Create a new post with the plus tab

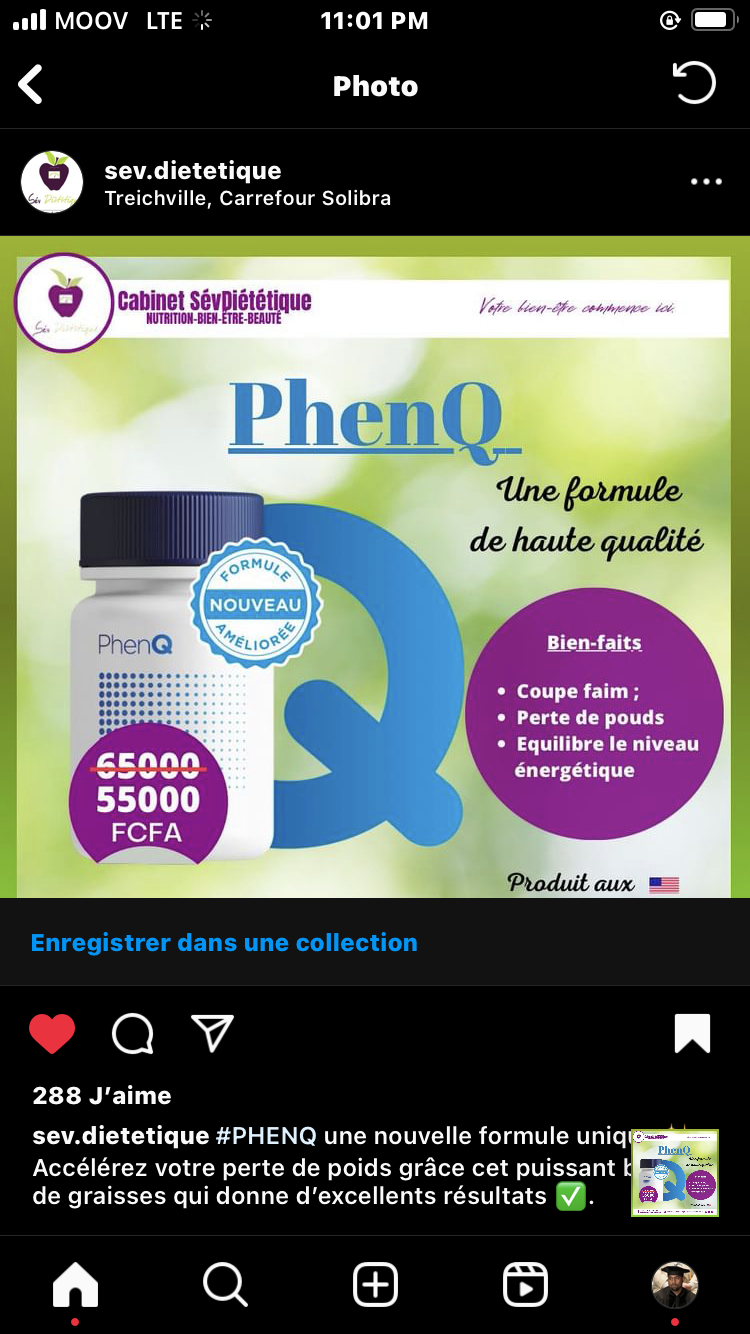tap(375, 1284)
